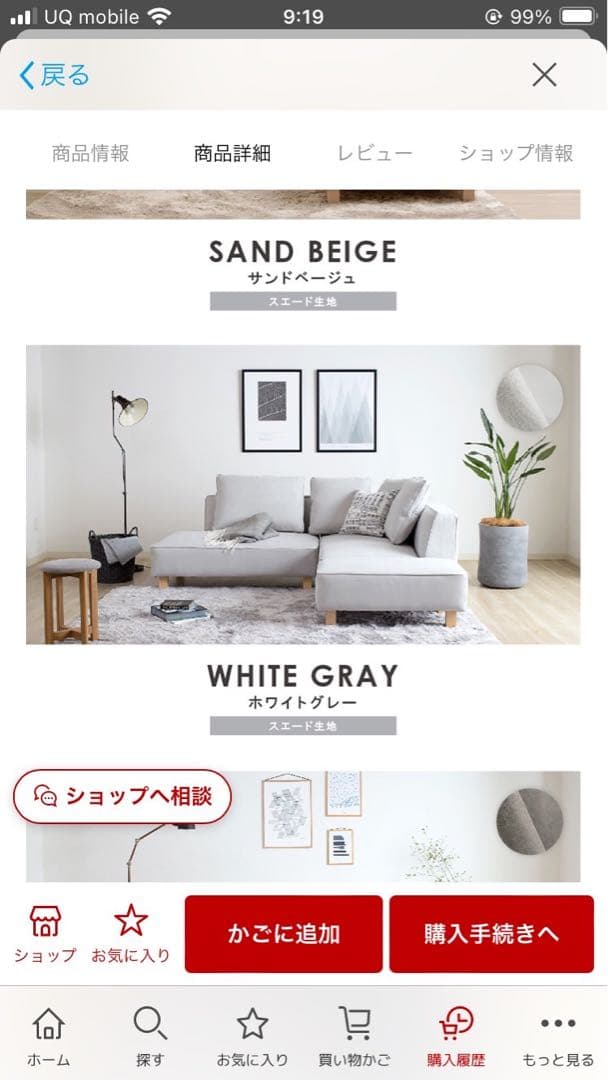This screenshot has width=608, height=1080.
Task: Go to the ホーム tab
Action: [x=48, y=1036]
